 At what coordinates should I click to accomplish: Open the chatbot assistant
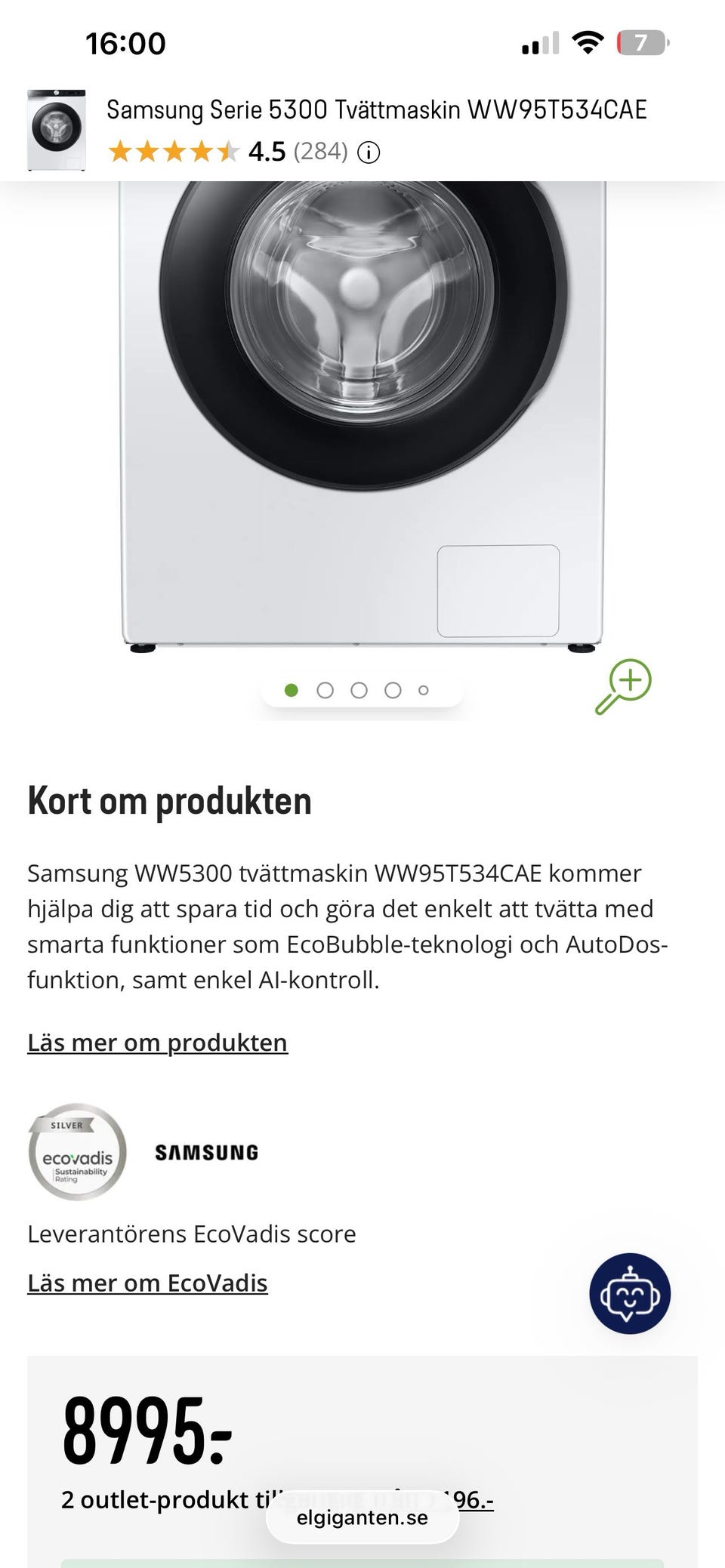[x=629, y=1293]
